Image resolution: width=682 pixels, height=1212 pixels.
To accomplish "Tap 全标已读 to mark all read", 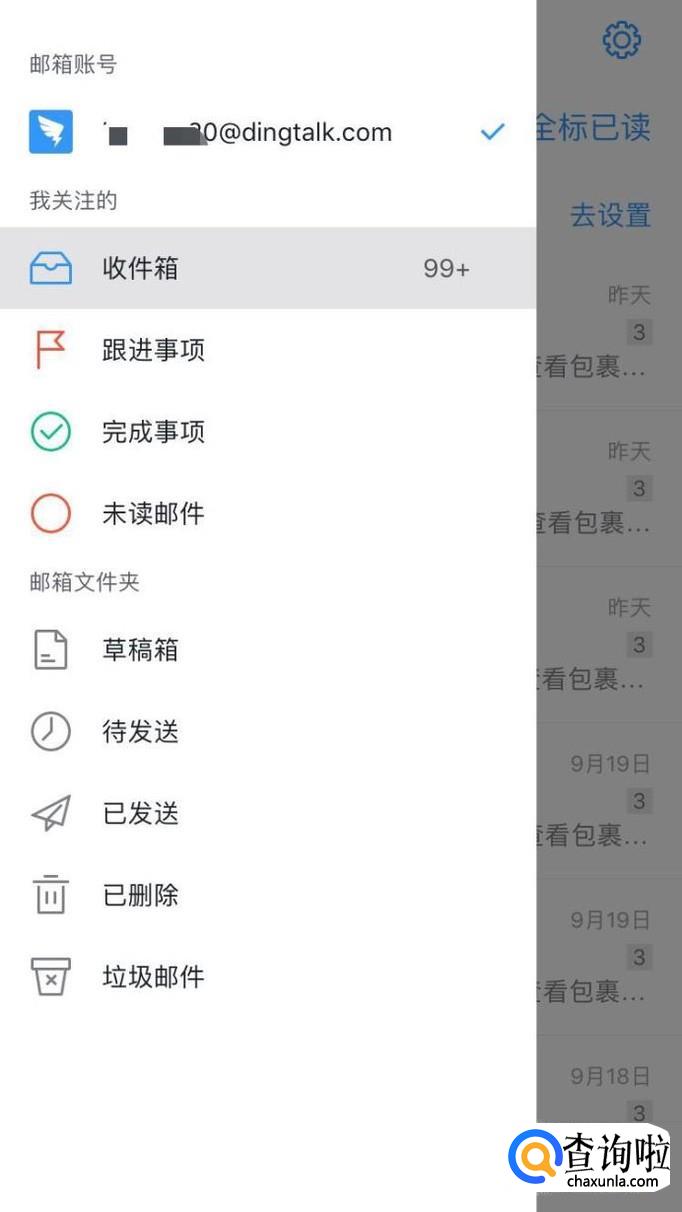I will (594, 128).
